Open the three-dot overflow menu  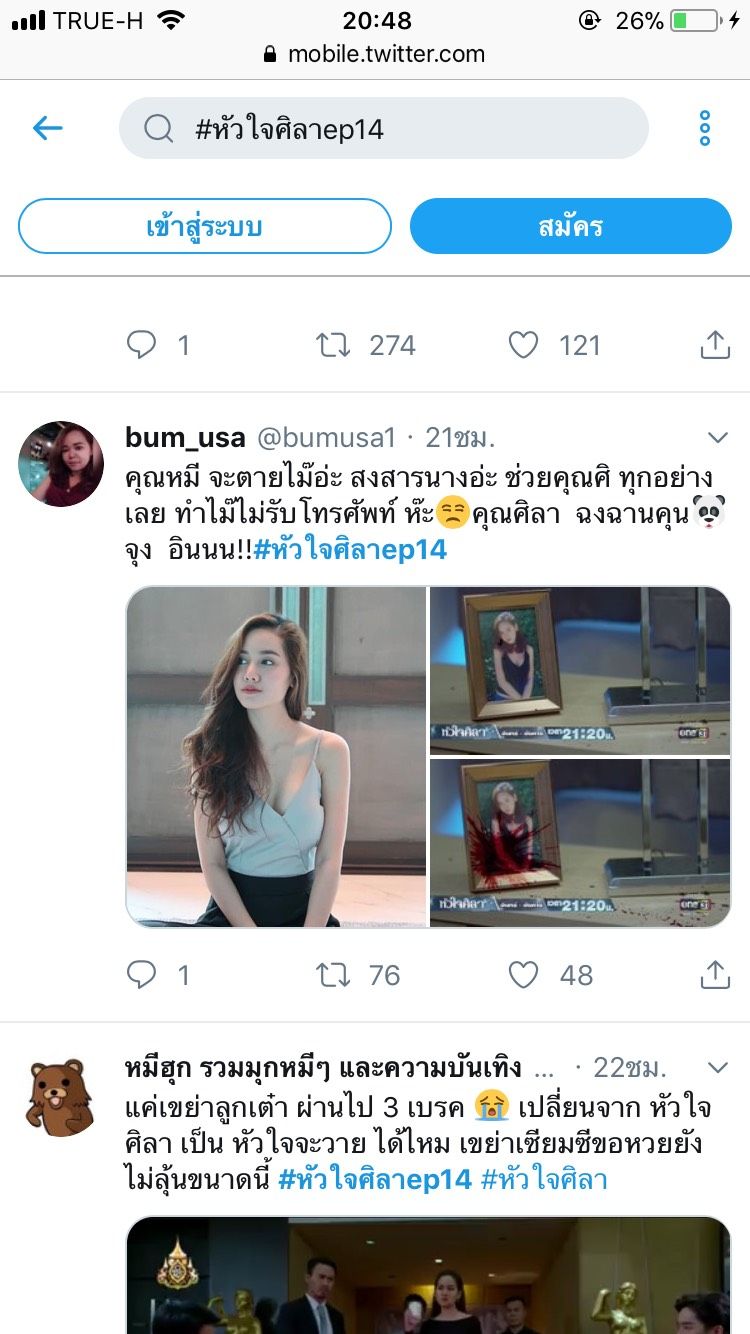pyautogui.click(x=704, y=128)
